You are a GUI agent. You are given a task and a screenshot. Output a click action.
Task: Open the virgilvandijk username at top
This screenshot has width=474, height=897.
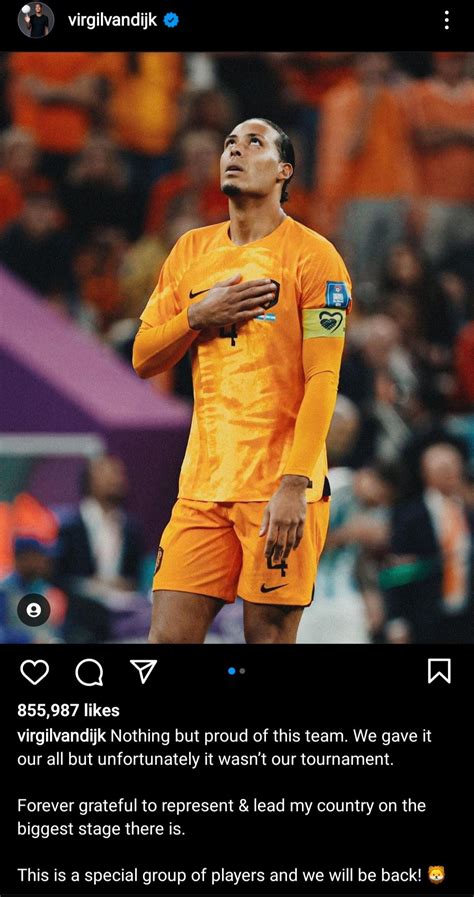pyautogui.click(x=112, y=20)
